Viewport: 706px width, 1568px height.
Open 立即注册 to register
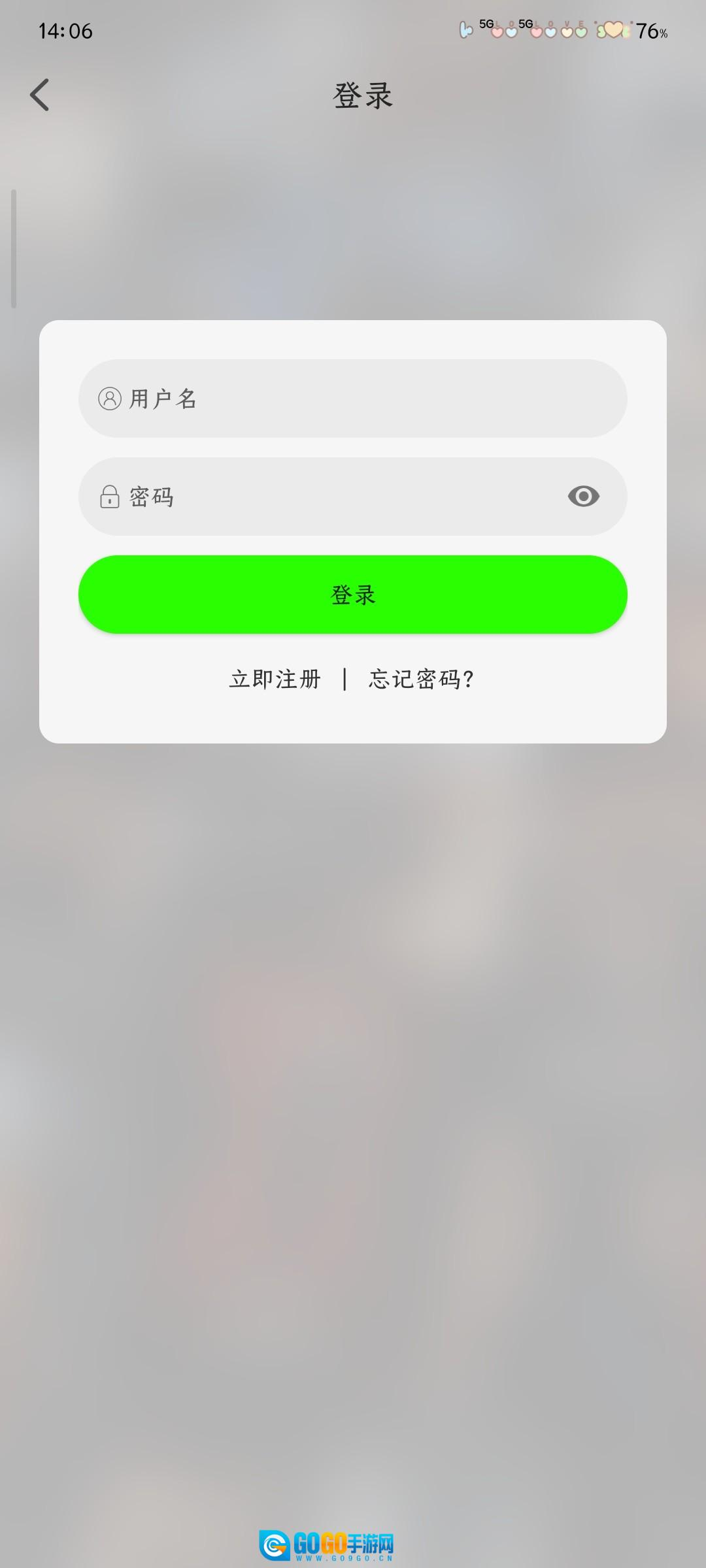pos(275,679)
